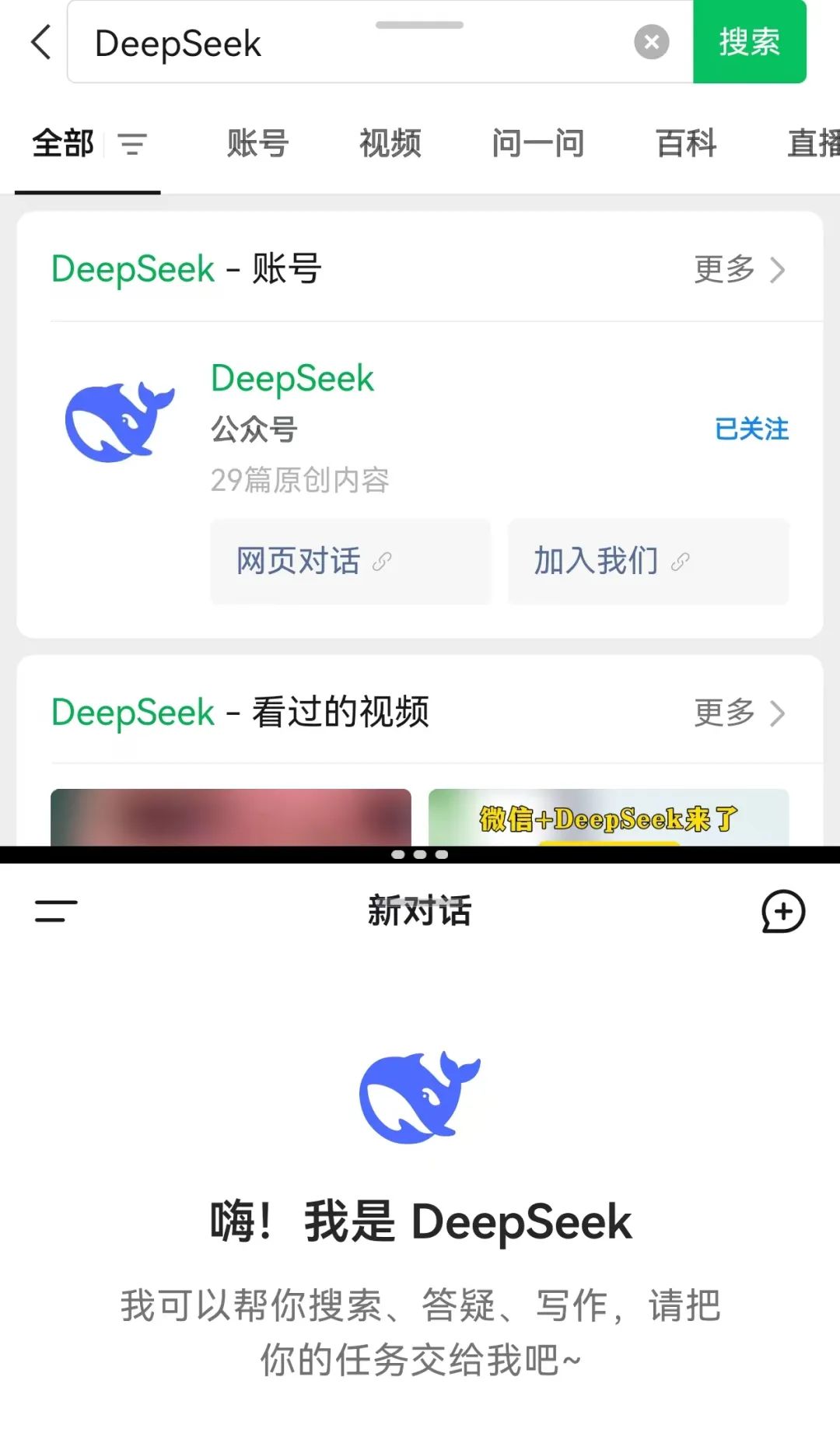840x1433 pixels.
Task: Switch to the 视频 tab
Action: pyautogui.click(x=390, y=144)
